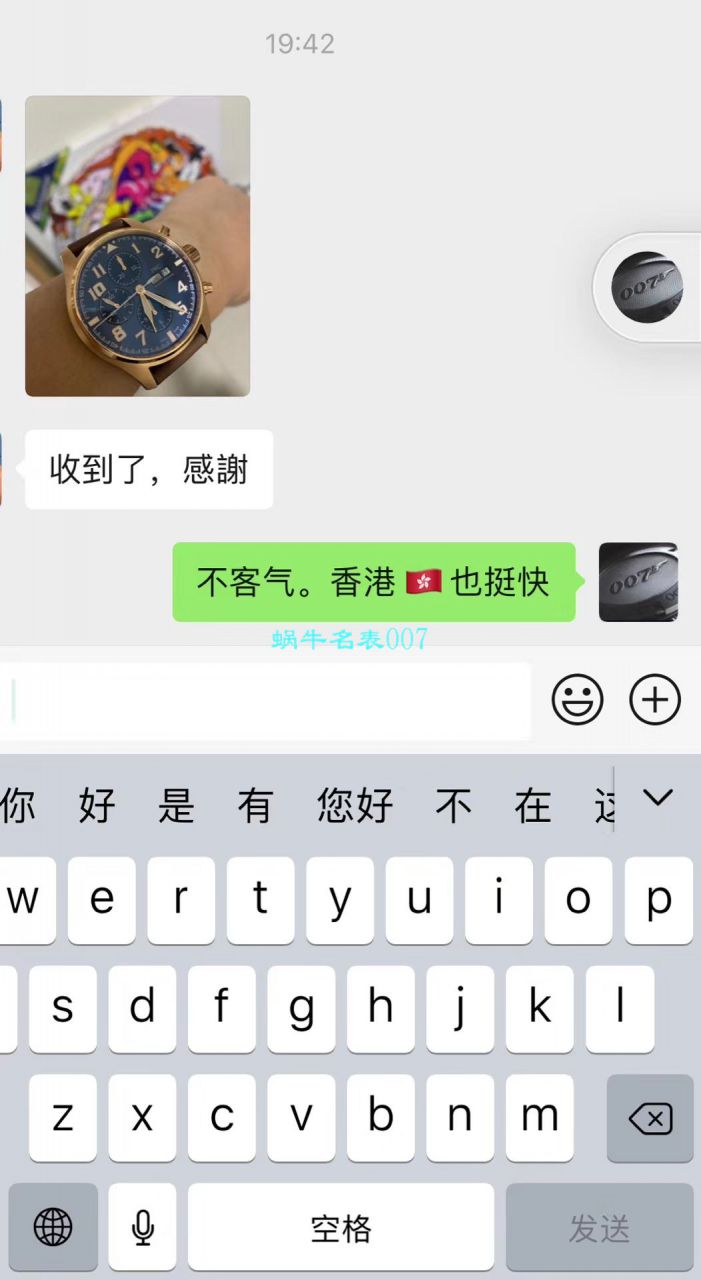The image size is (701, 1280).
Task: Open the emoji picker
Action: pos(577,700)
